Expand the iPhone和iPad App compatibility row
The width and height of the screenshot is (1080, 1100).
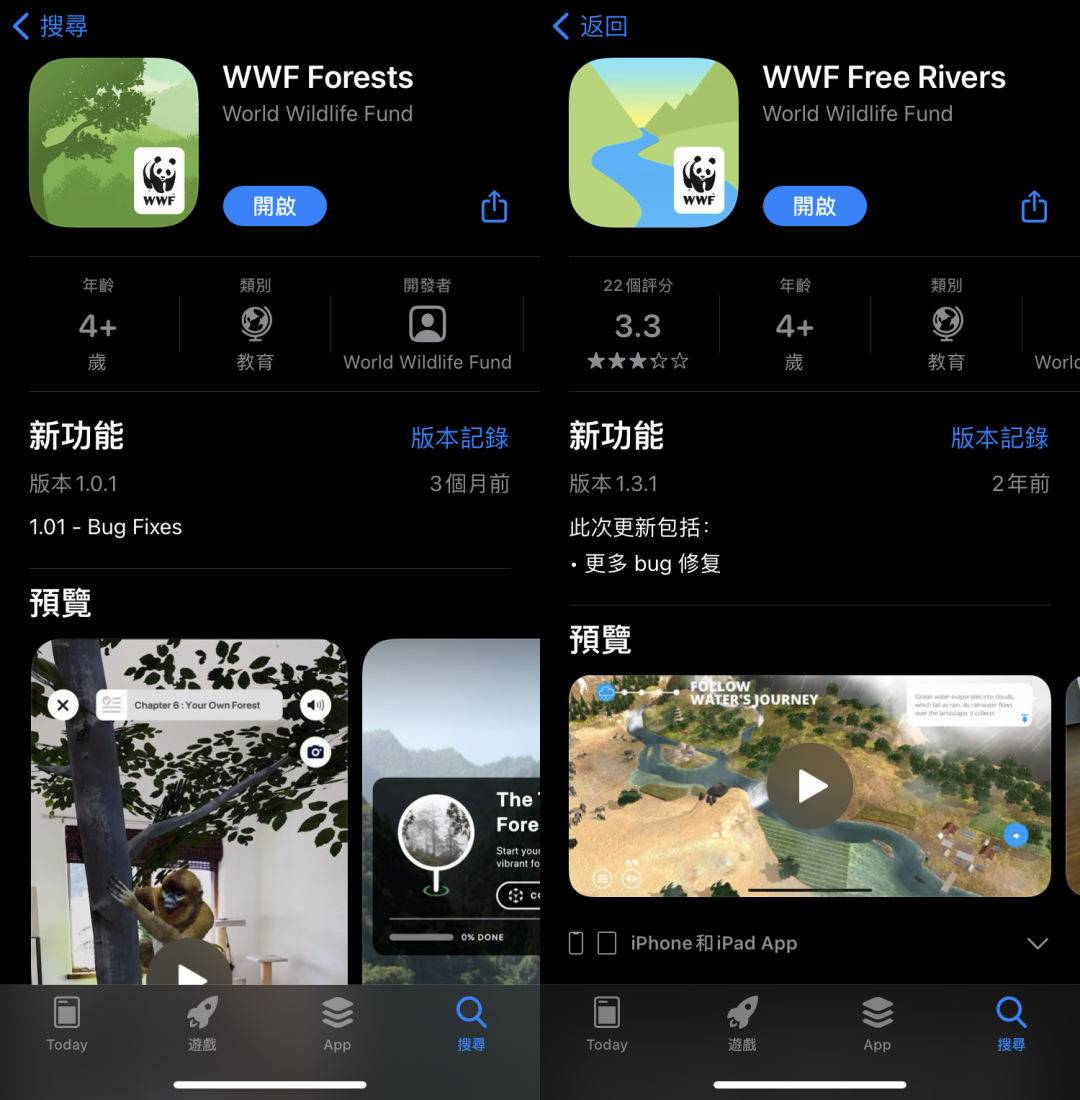point(1037,943)
